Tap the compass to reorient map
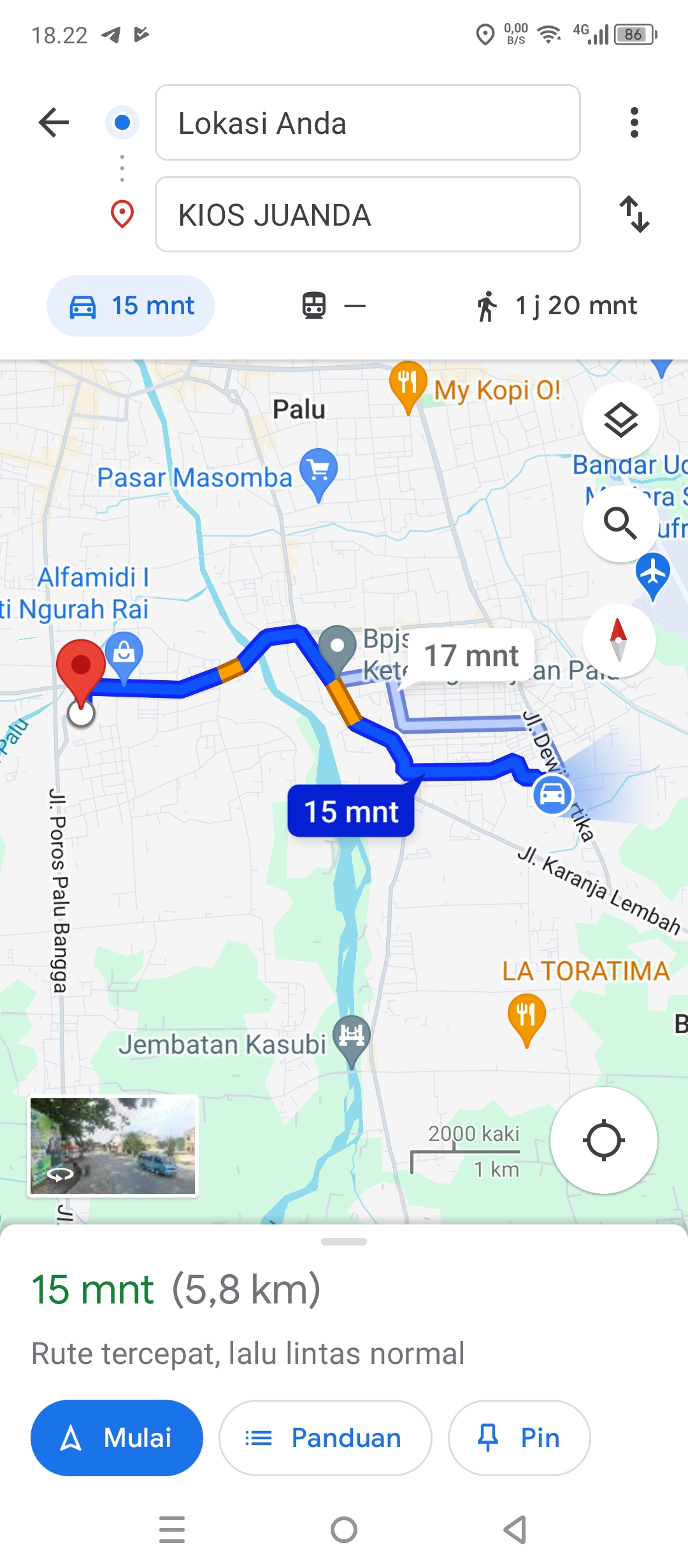 [x=619, y=641]
